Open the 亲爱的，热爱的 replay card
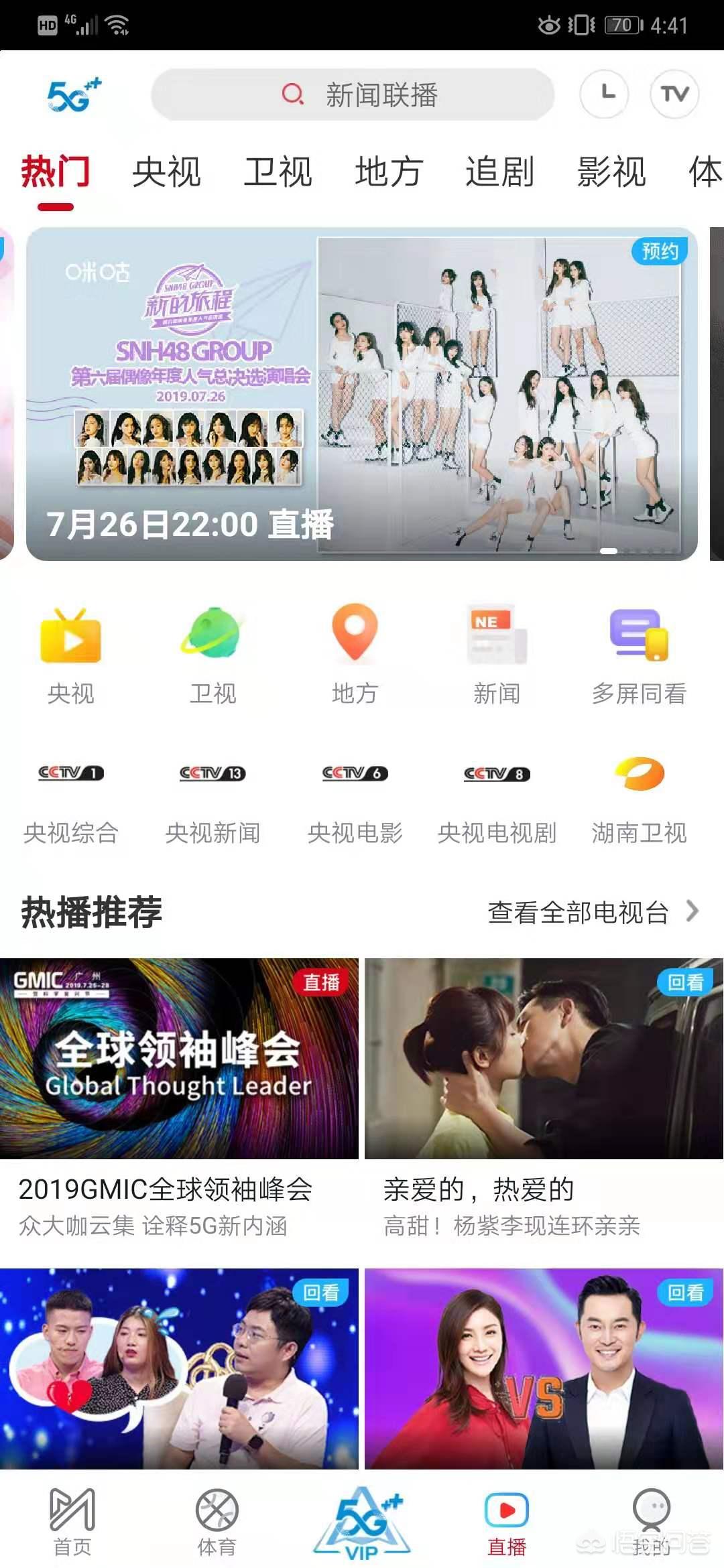Image resolution: width=724 pixels, height=1568 pixels. 544,1096
